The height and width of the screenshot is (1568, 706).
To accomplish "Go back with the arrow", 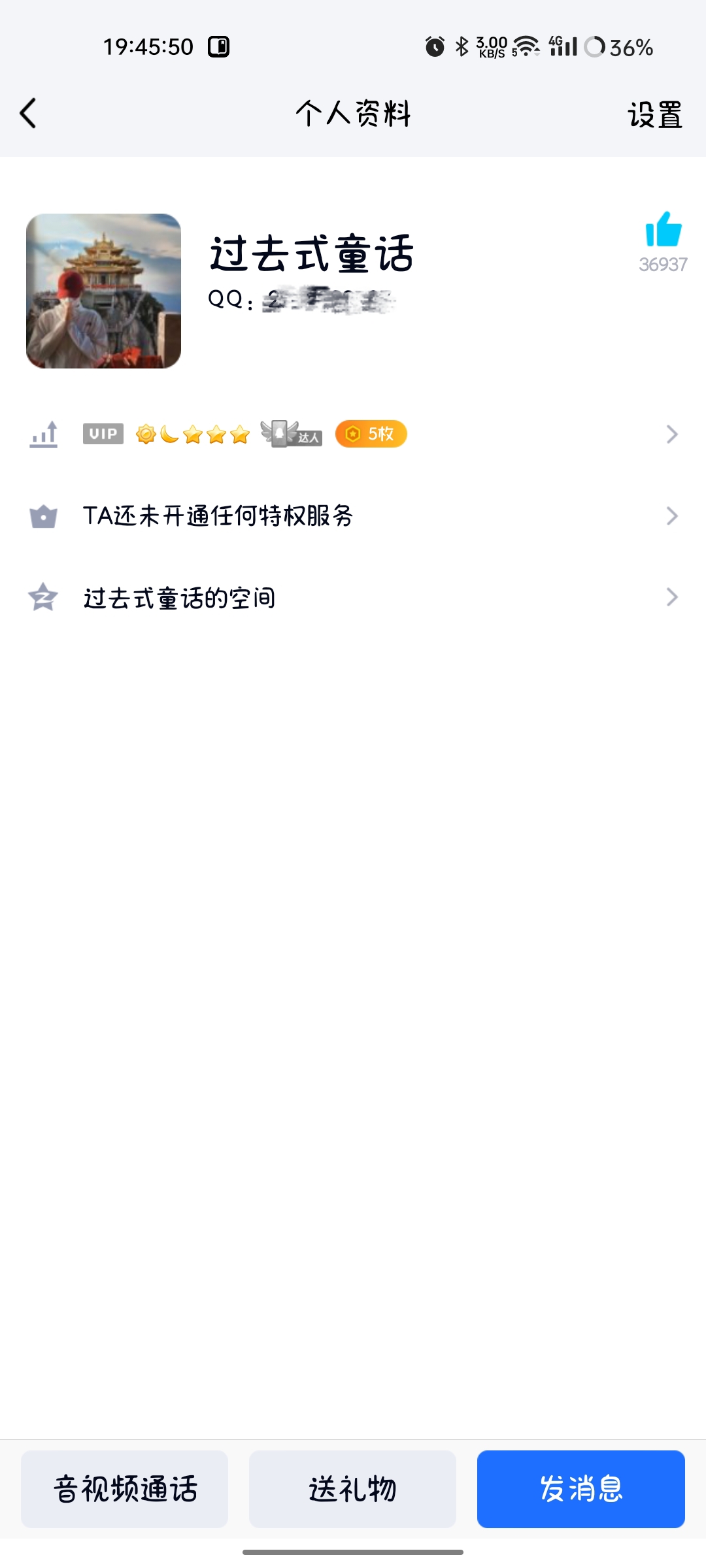I will click(27, 114).
